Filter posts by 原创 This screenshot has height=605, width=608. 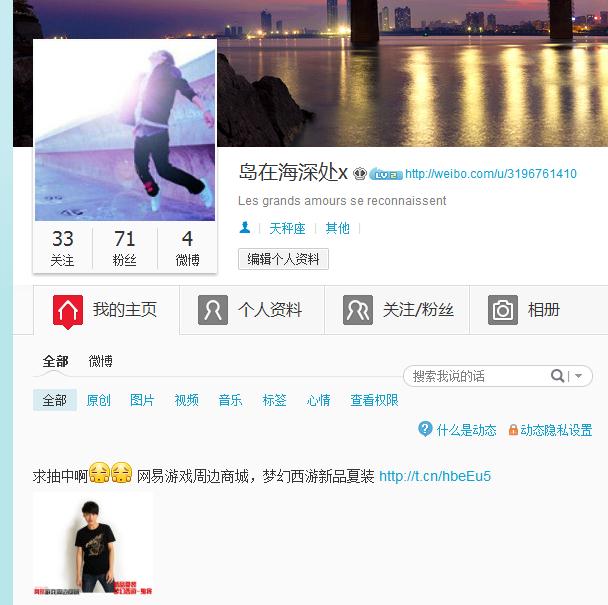tap(98, 400)
